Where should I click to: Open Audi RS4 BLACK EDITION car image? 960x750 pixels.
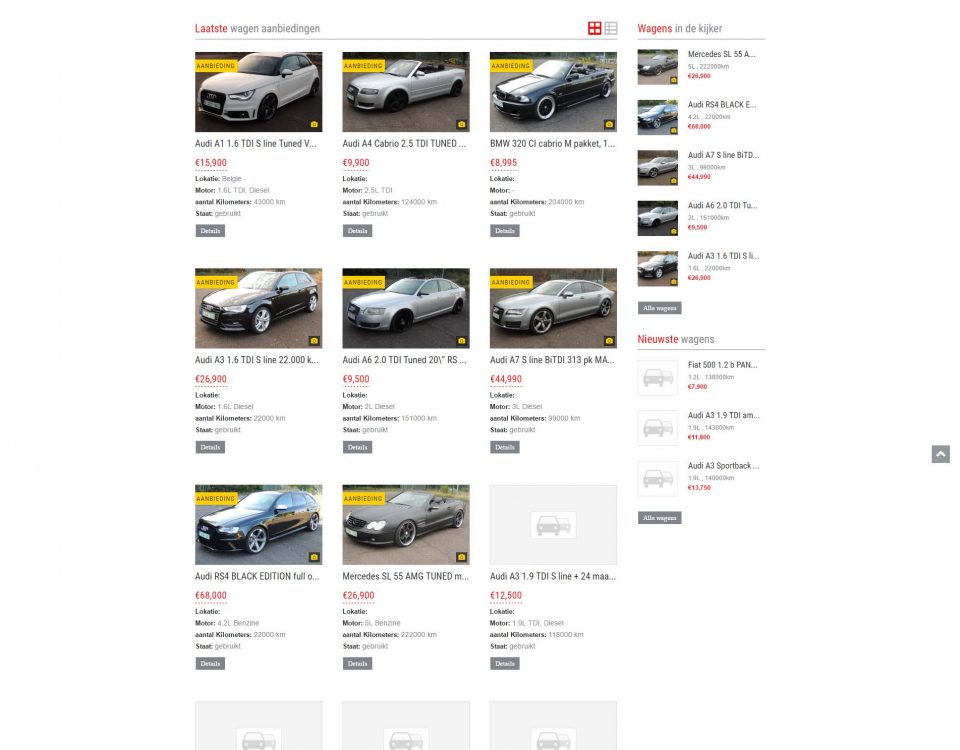point(258,524)
